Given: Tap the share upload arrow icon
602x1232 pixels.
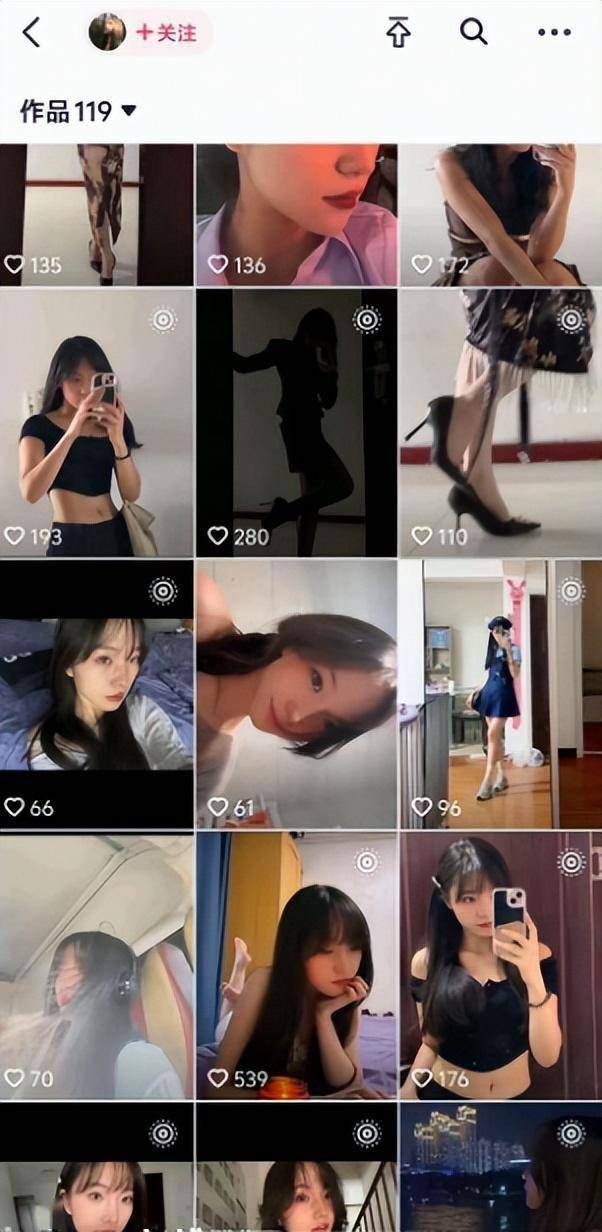Looking at the screenshot, I should click(x=398, y=33).
